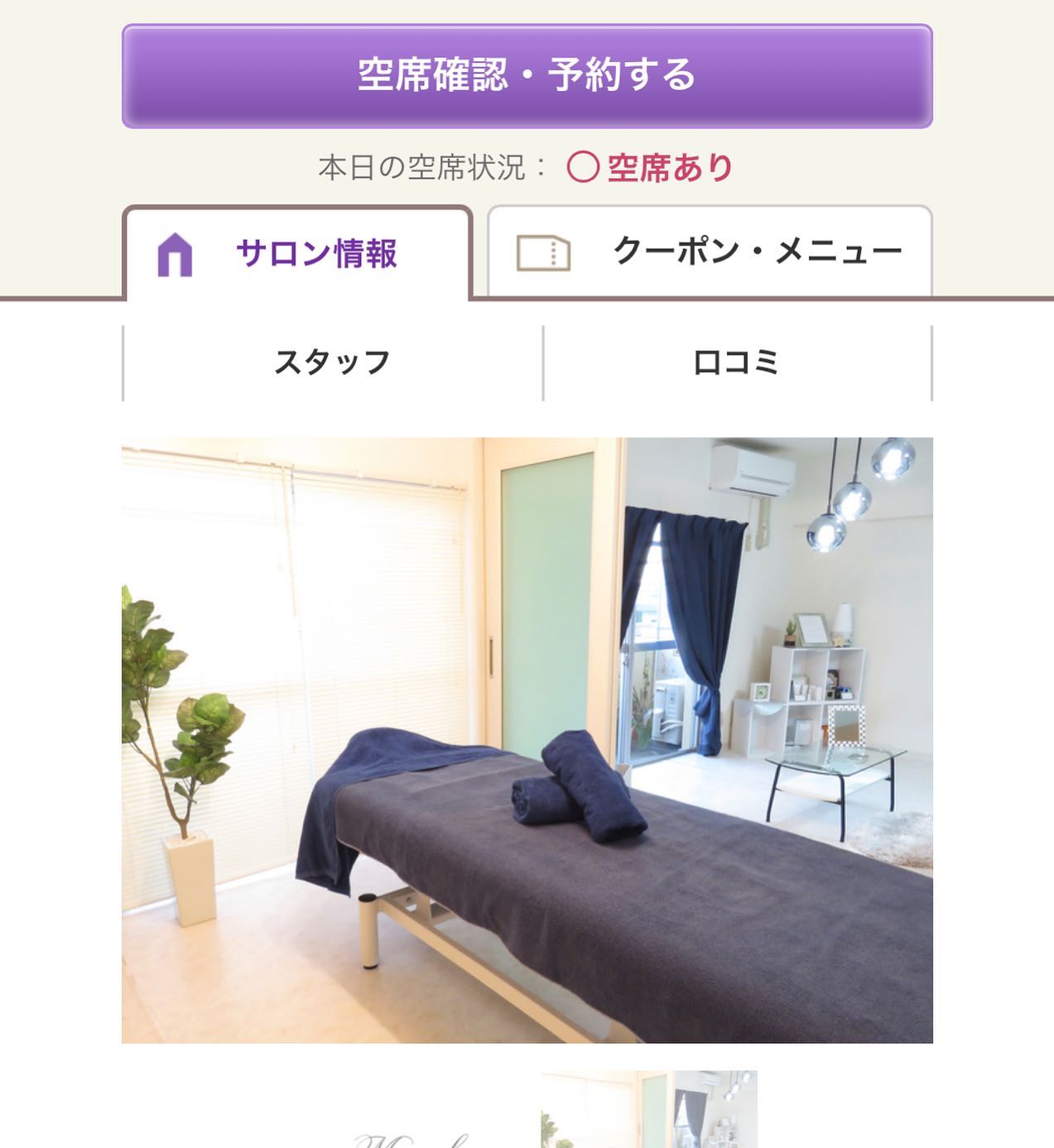Open the large salon room photo
The width and height of the screenshot is (1054, 1148).
pyautogui.click(x=527, y=739)
